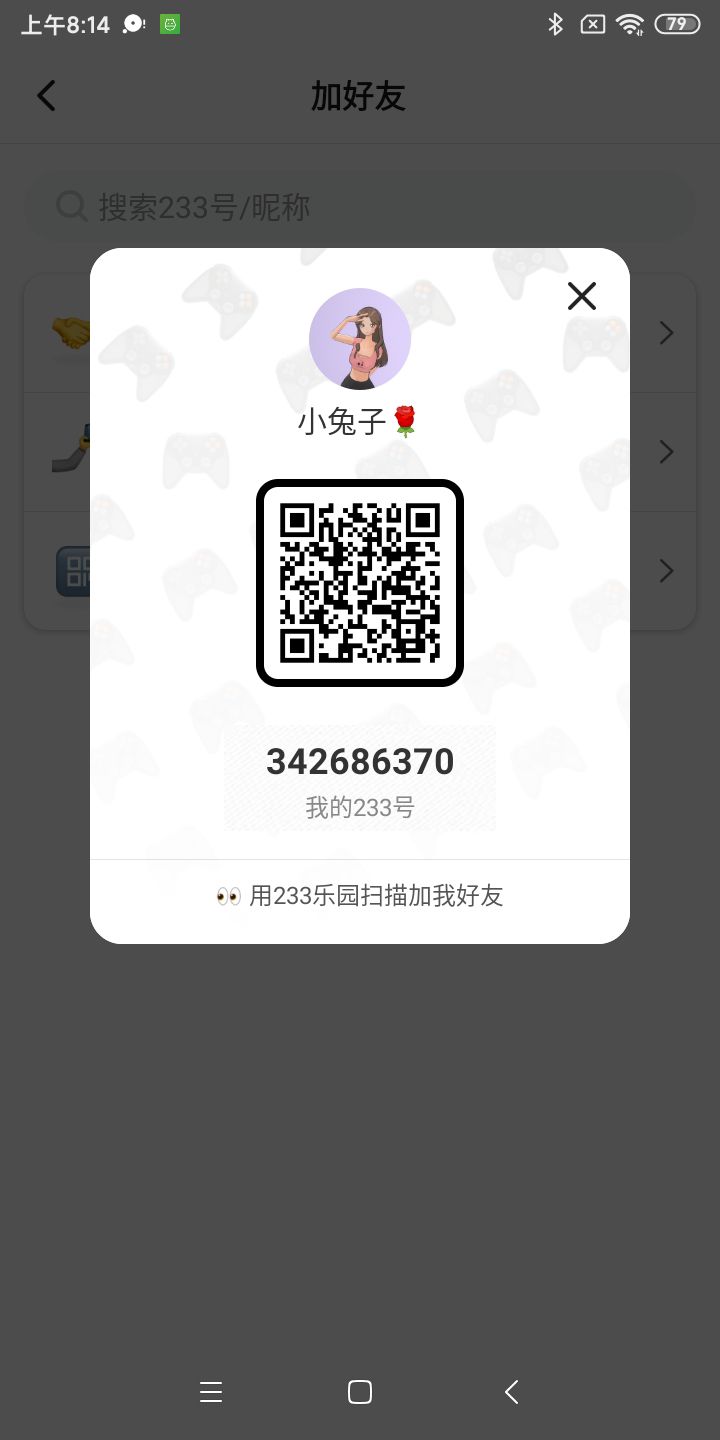720x1440 pixels.
Task: Tap the 233 number 342686370 field
Action: (x=360, y=778)
